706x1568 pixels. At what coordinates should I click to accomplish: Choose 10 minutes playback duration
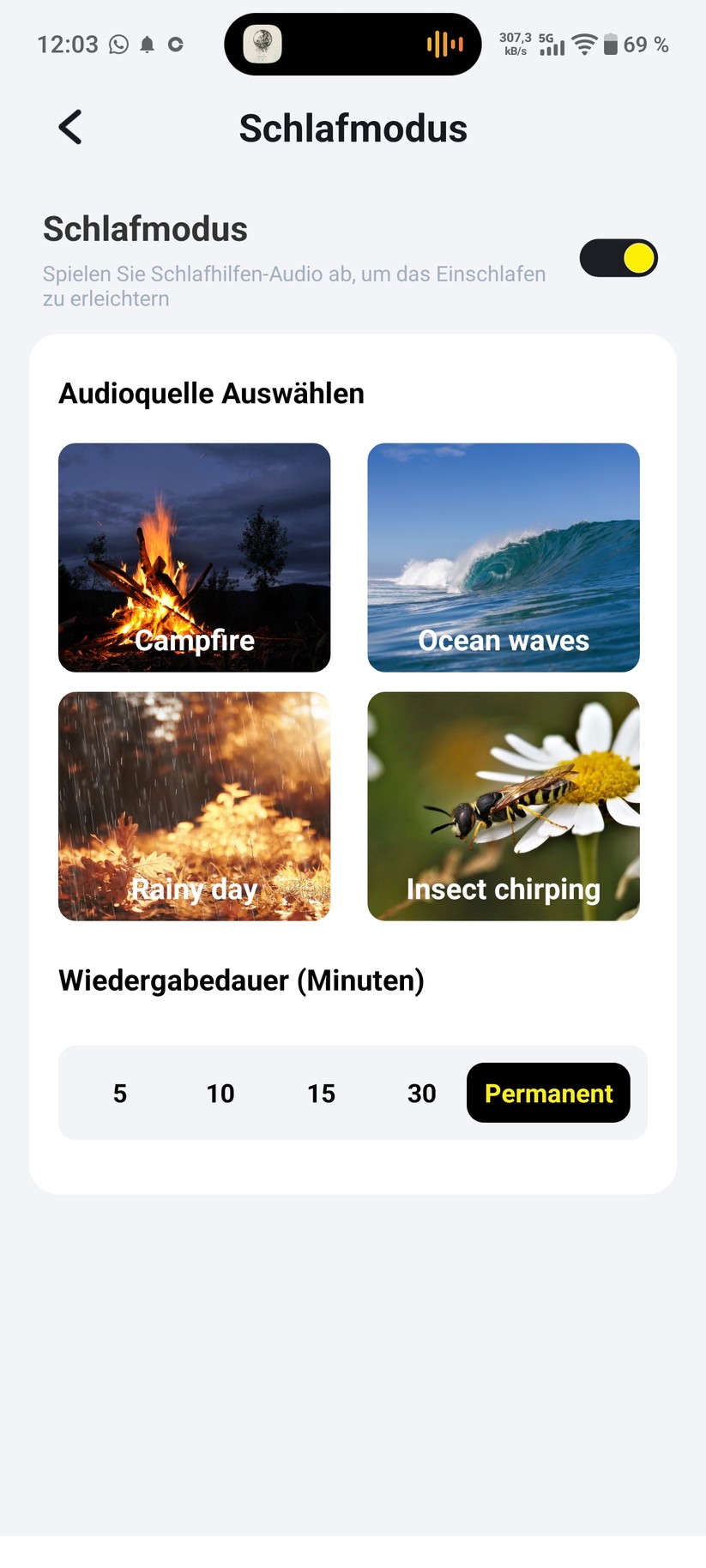(220, 1093)
